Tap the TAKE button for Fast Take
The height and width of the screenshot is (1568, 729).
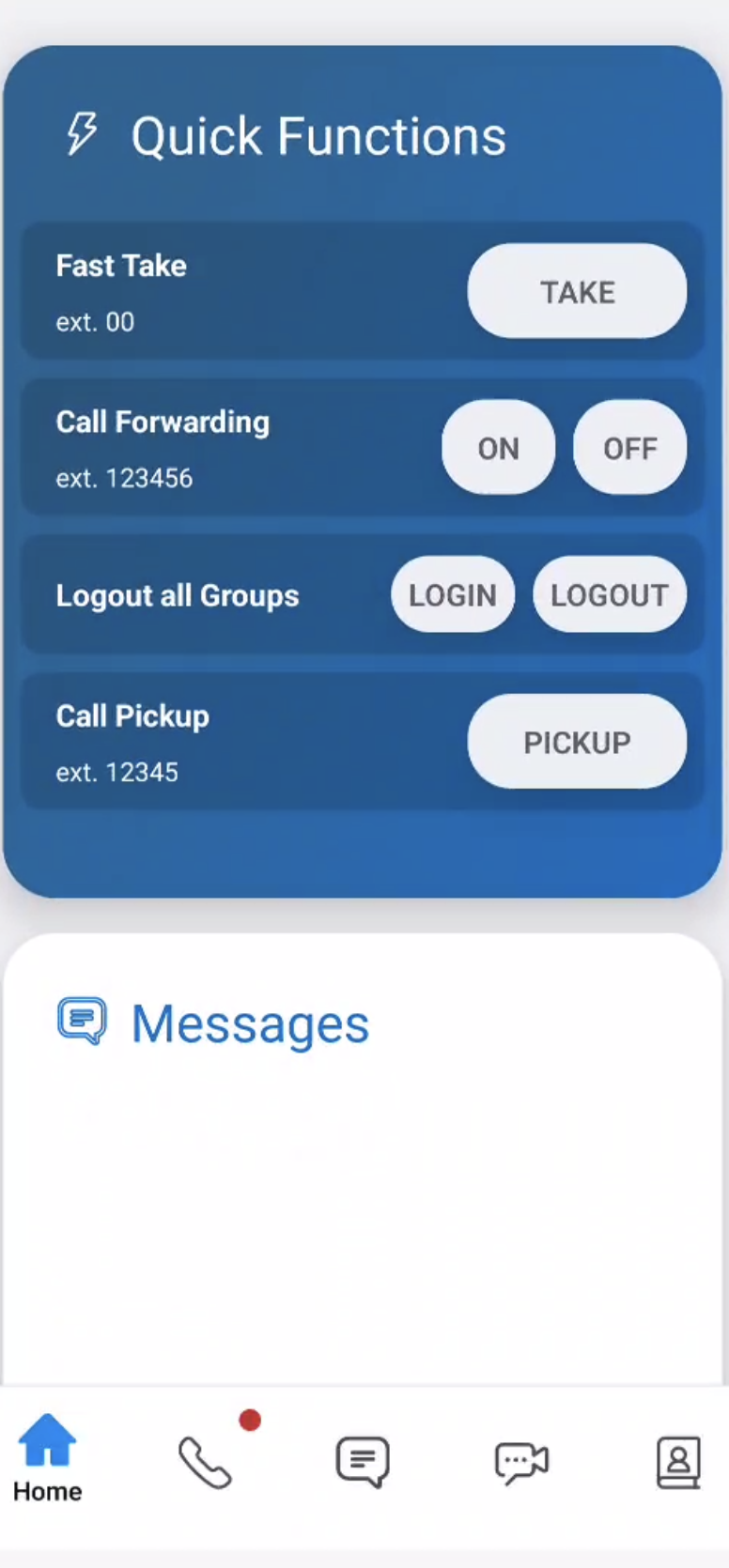pos(577,291)
